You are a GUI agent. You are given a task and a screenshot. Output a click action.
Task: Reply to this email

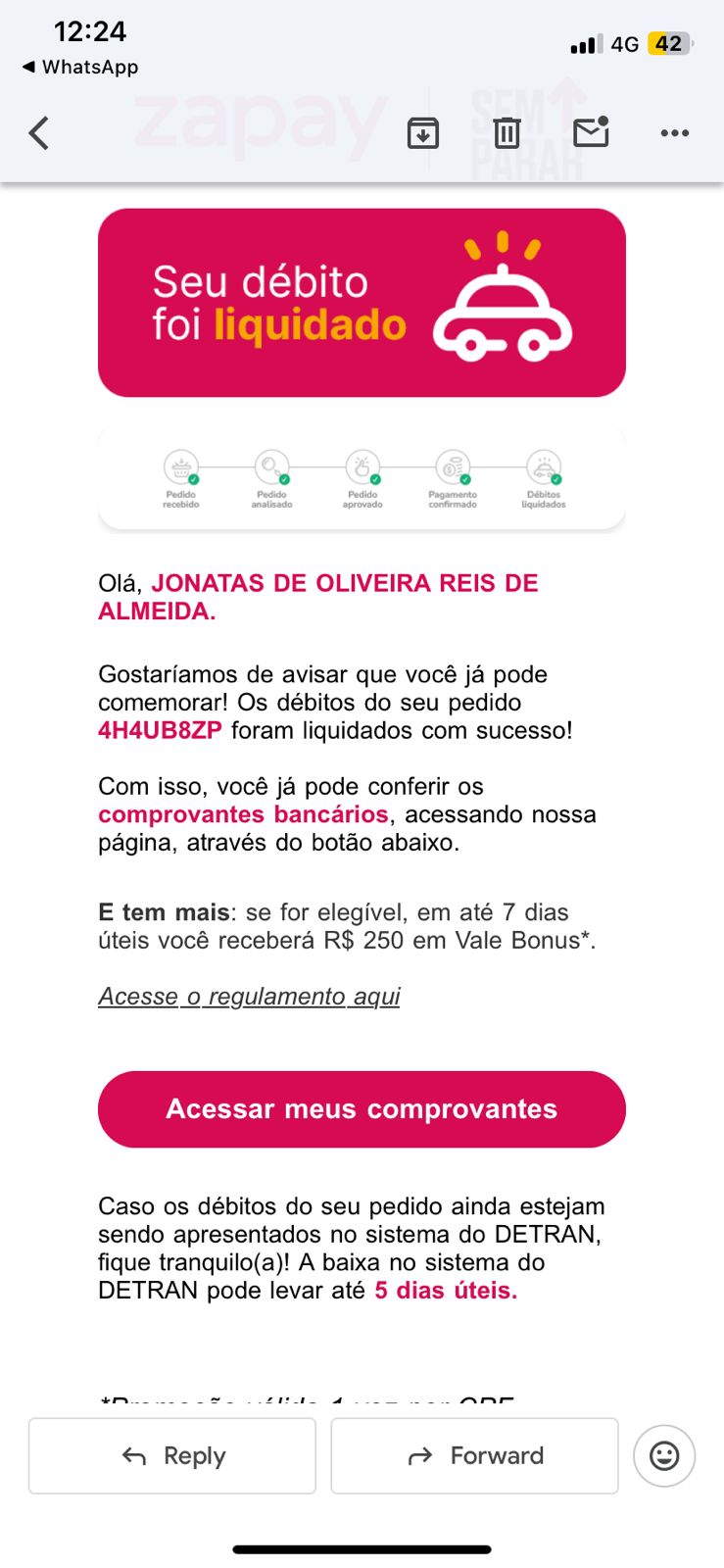[172, 1455]
